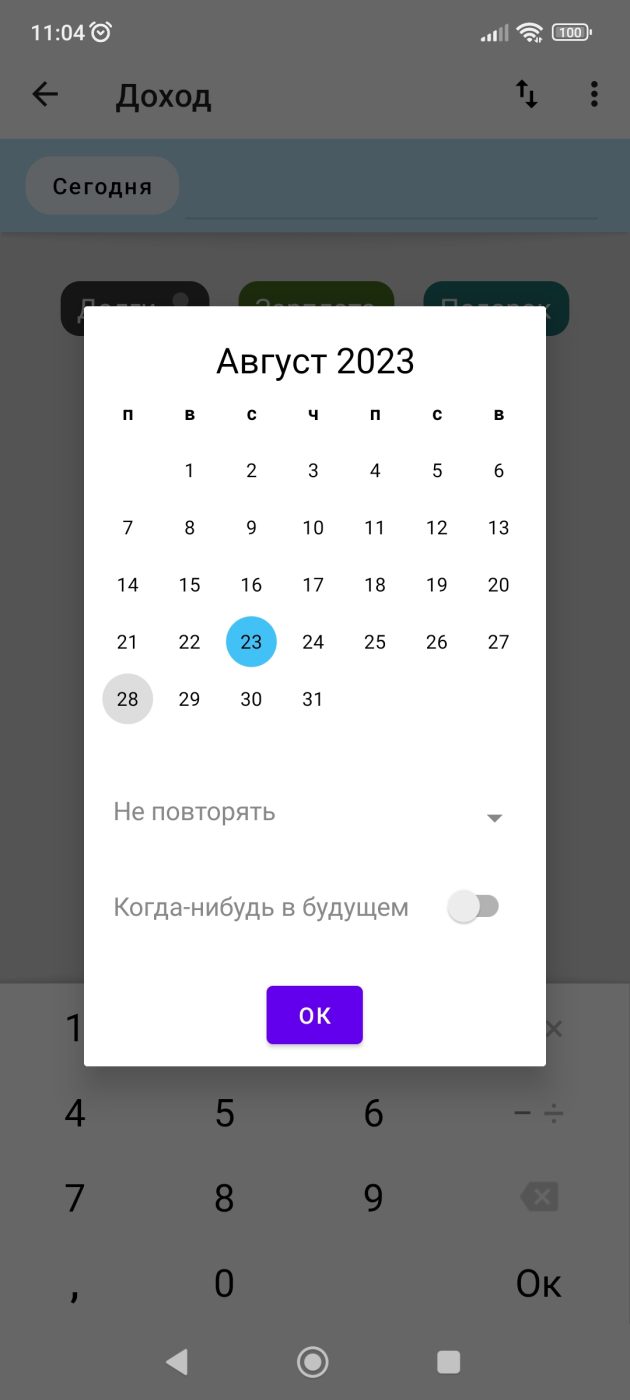Confirm date with the purple OK button

pyautogui.click(x=314, y=1015)
